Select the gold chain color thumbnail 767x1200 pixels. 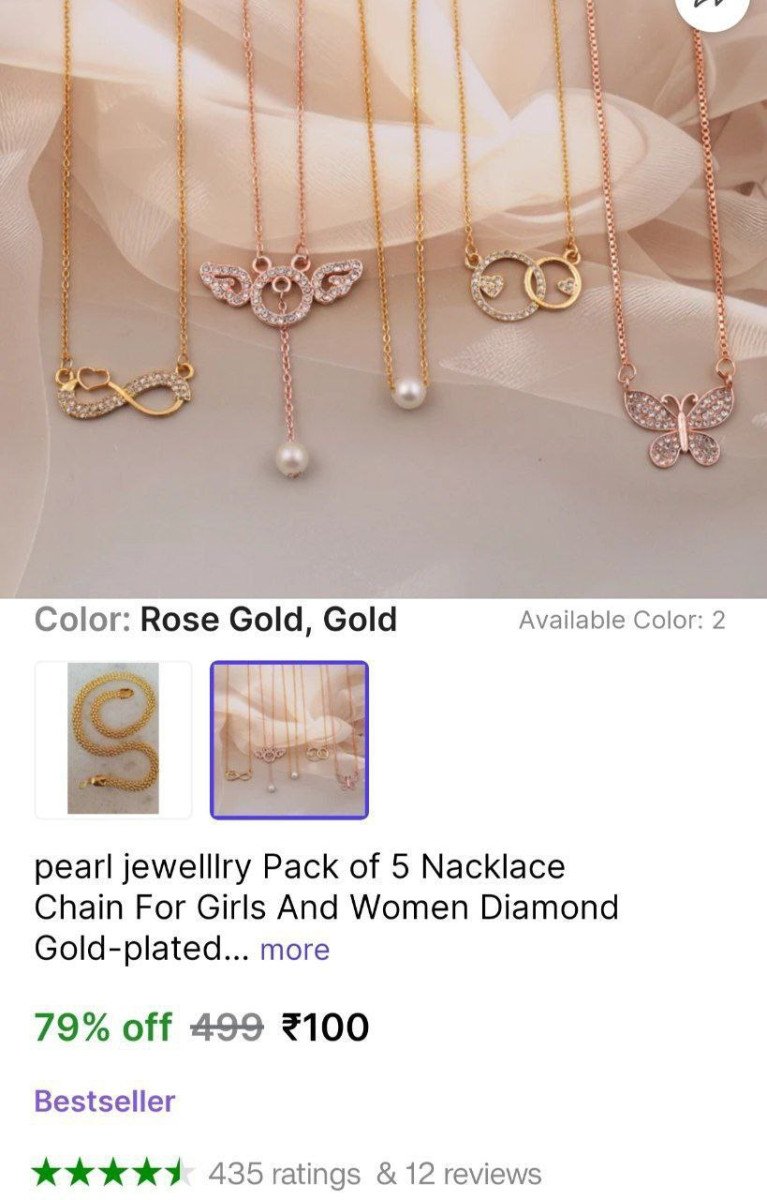point(113,739)
